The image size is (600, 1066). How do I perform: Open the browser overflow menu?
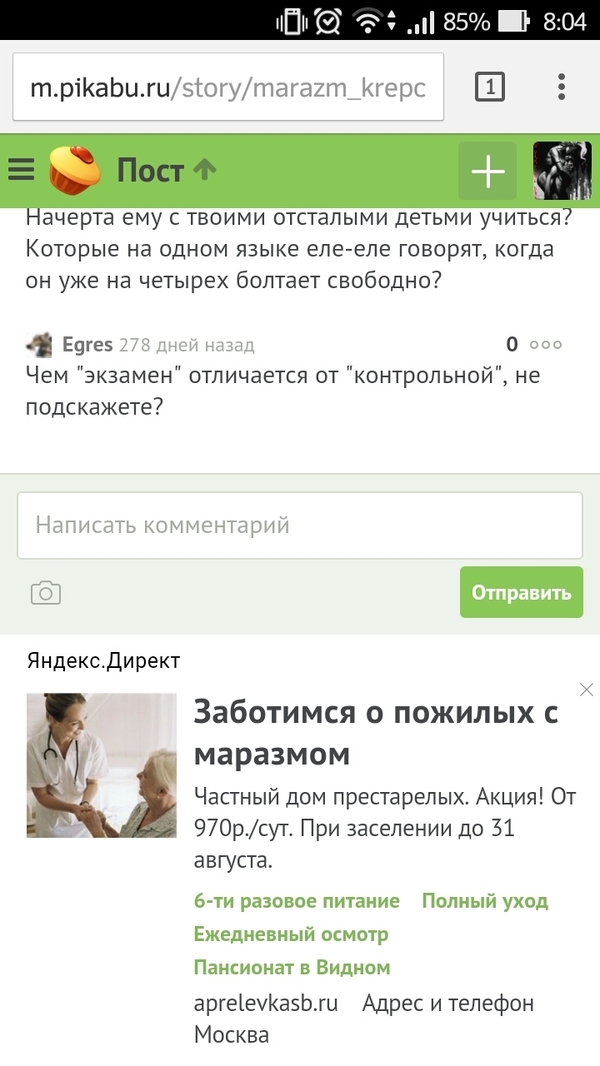(562, 87)
